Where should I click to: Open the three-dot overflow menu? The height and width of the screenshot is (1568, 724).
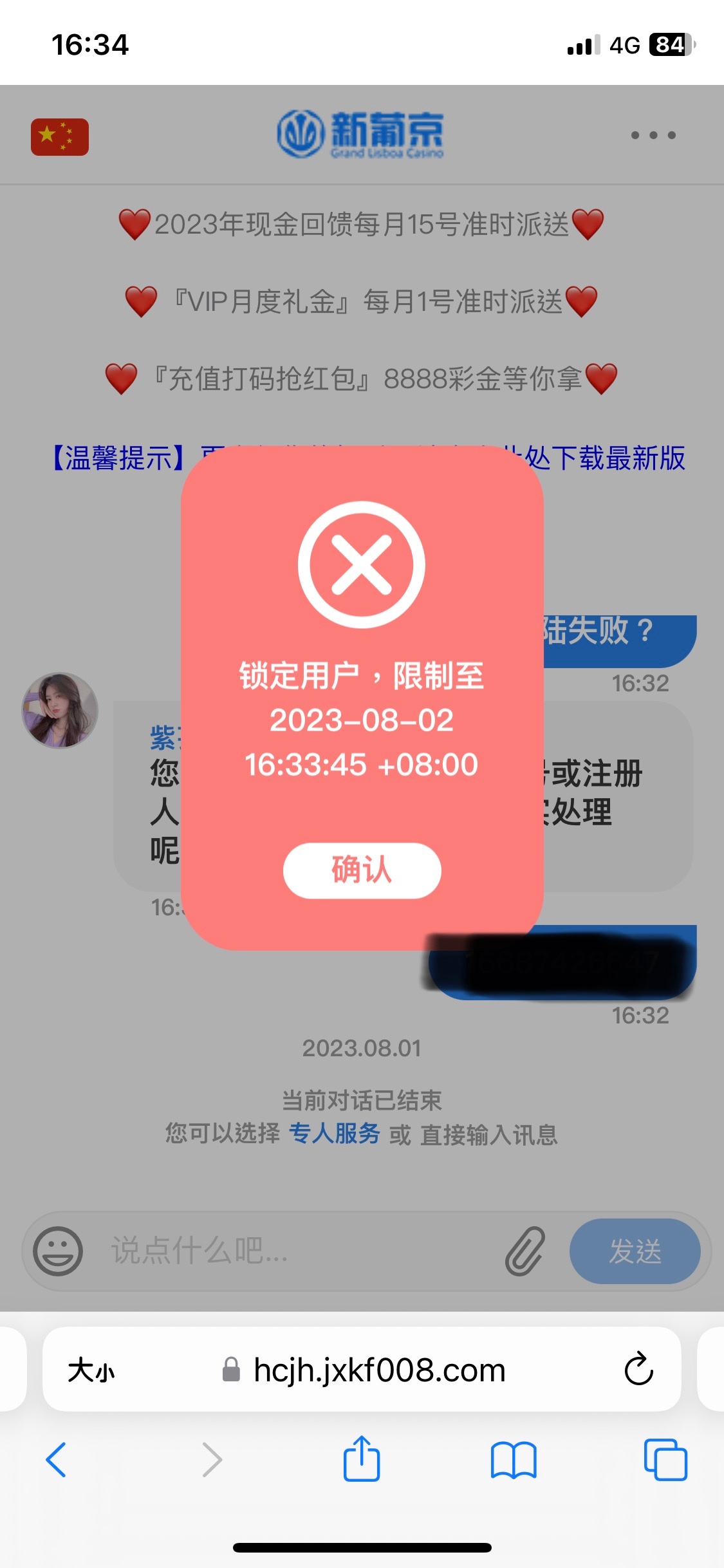653,135
